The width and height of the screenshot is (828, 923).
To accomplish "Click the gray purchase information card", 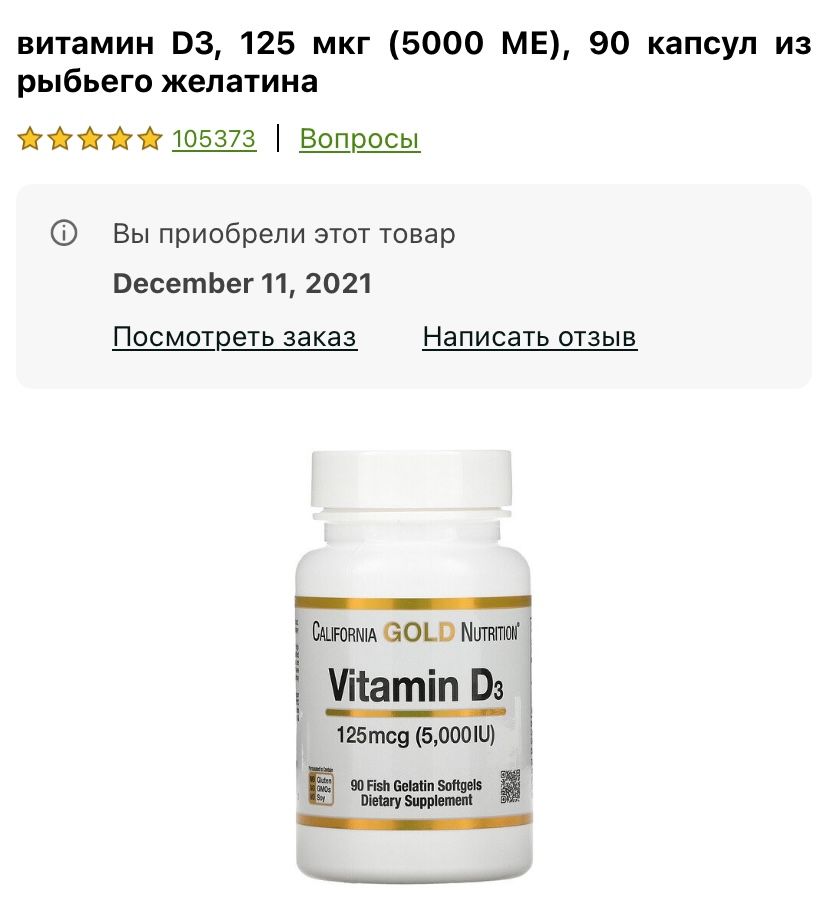I will (414, 283).
